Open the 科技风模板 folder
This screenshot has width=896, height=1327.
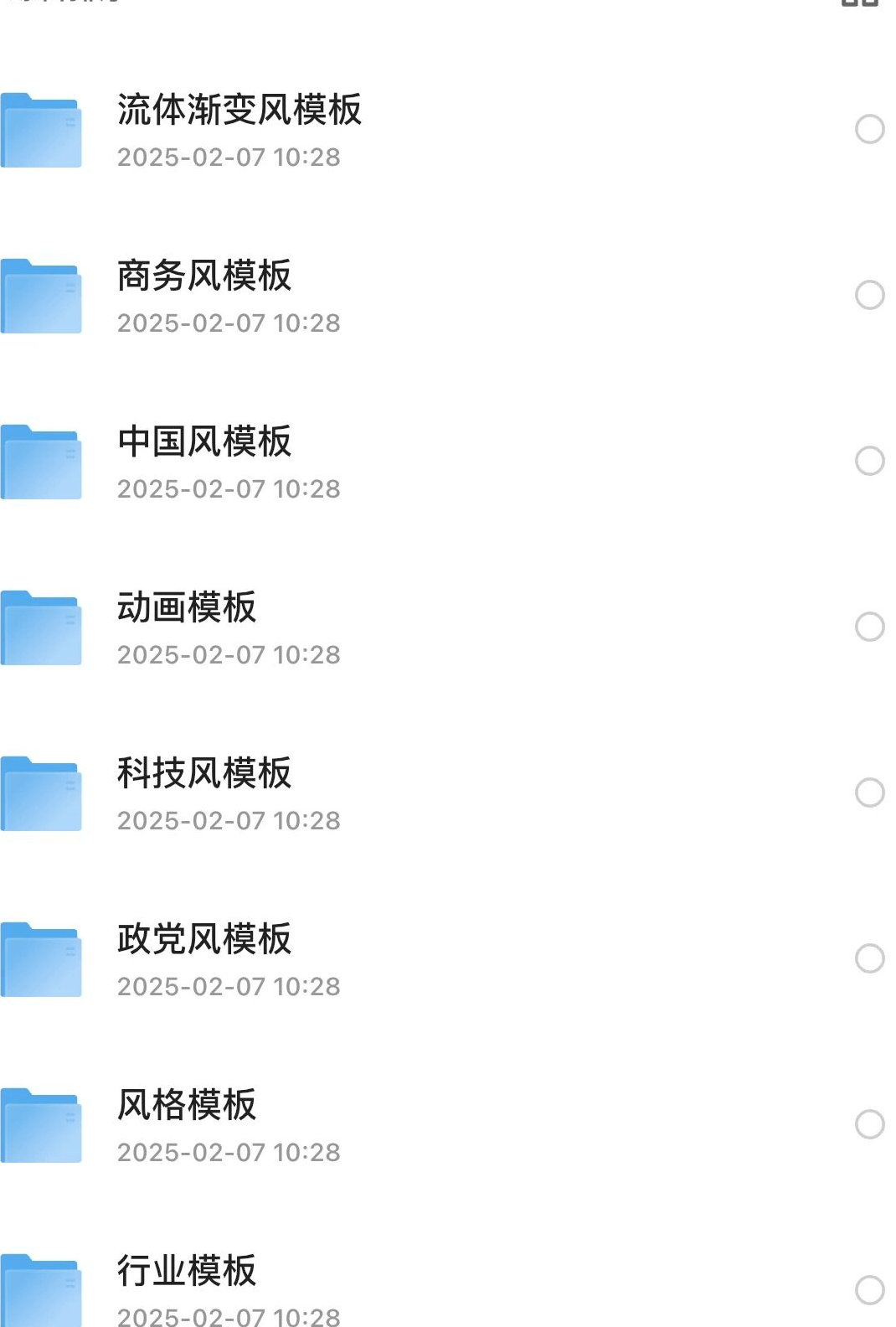coord(204,774)
